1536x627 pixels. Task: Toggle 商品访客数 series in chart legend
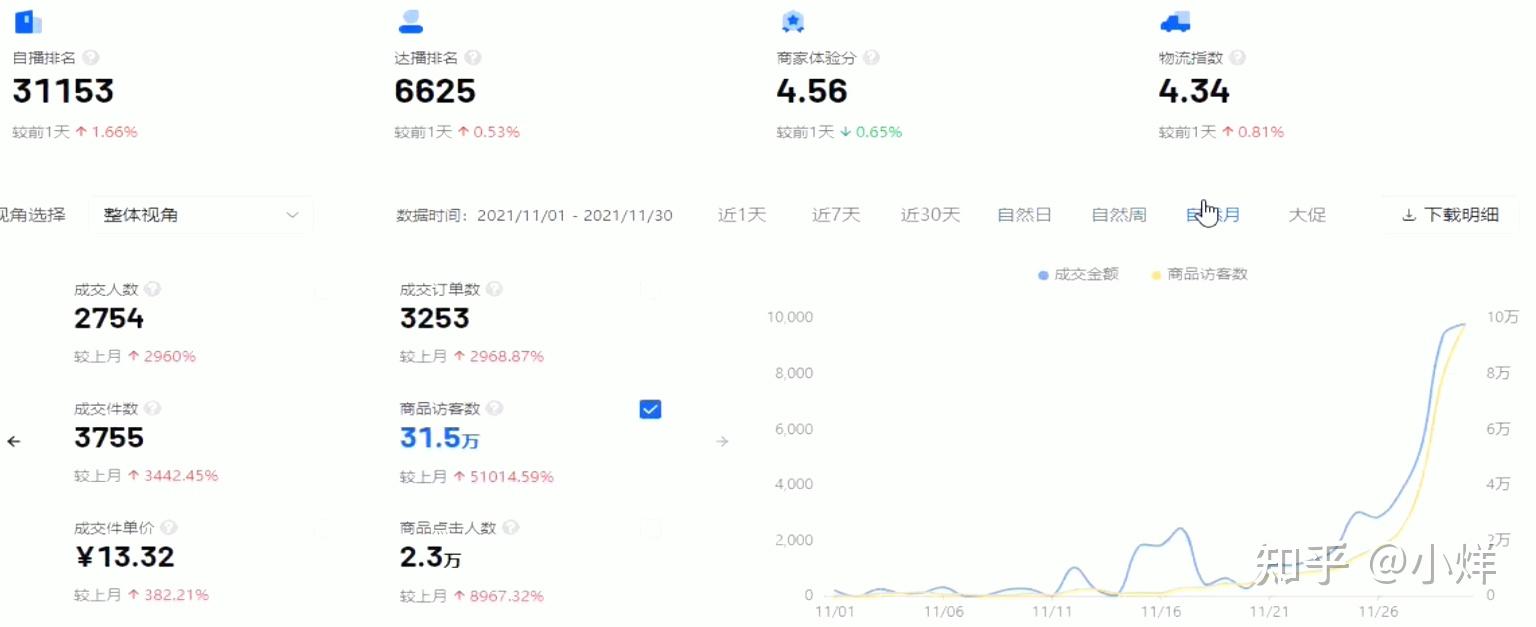pos(1199,274)
